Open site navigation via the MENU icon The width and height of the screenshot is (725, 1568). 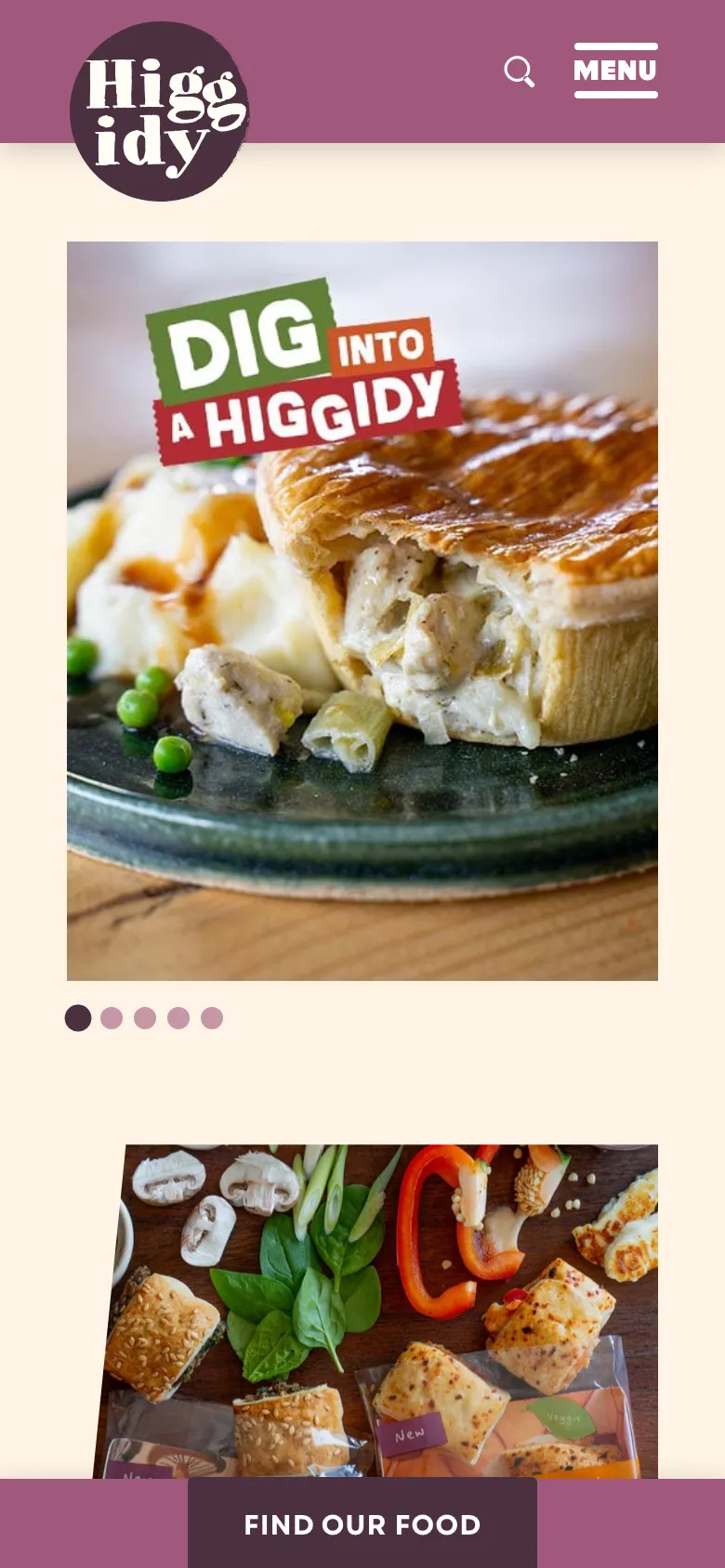(615, 72)
